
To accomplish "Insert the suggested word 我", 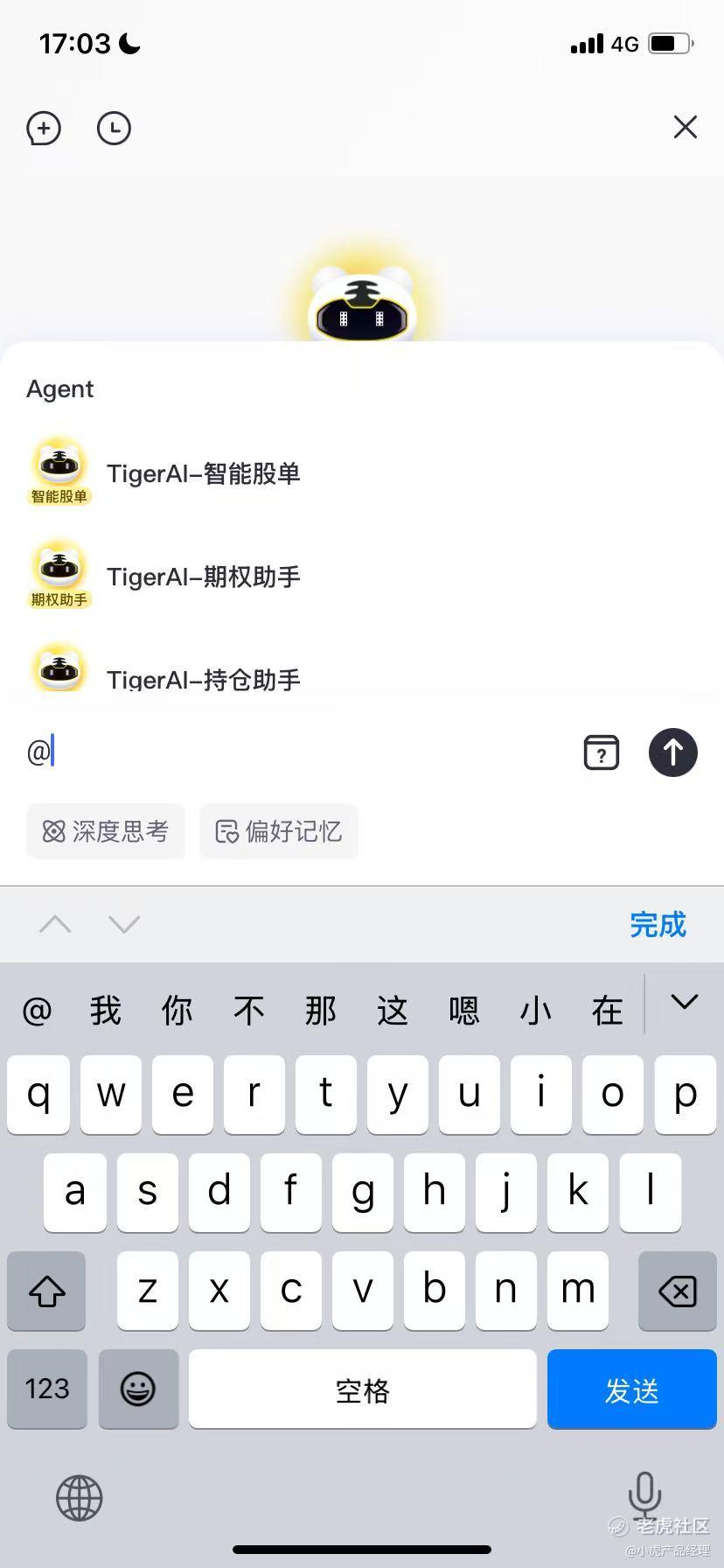I will [x=105, y=1011].
